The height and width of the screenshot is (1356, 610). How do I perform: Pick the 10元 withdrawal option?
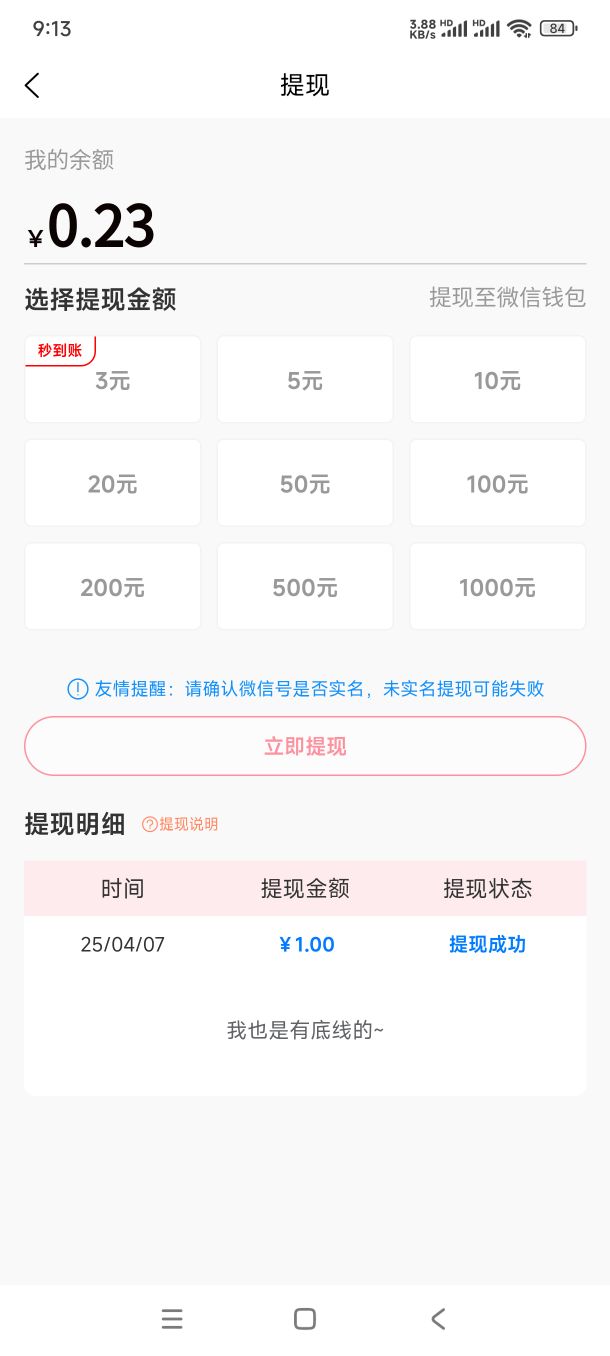click(497, 379)
